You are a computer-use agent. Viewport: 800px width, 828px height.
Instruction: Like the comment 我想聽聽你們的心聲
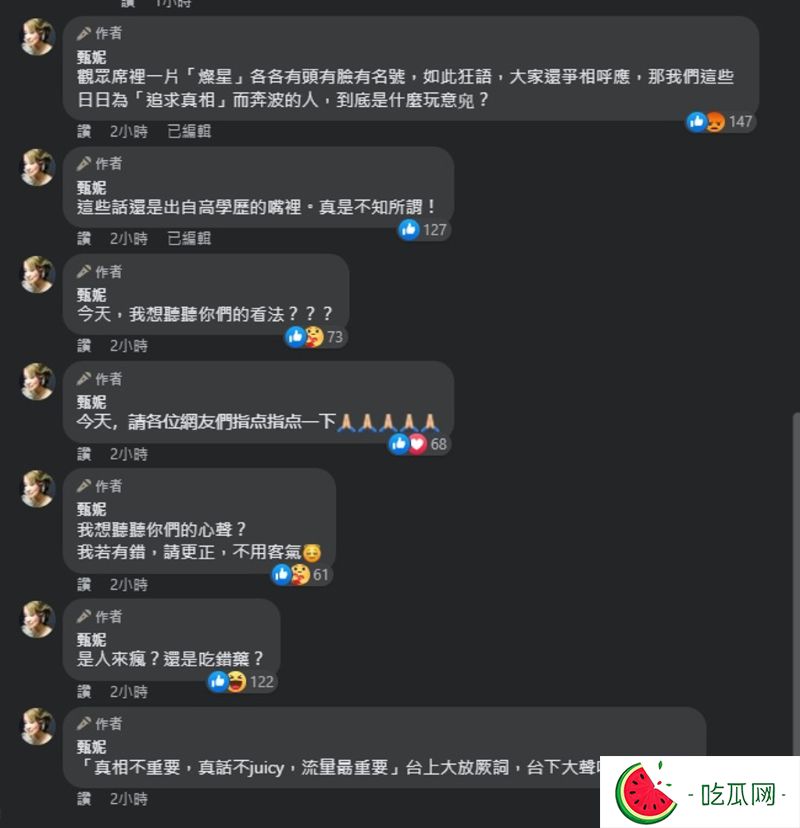click(x=84, y=584)
